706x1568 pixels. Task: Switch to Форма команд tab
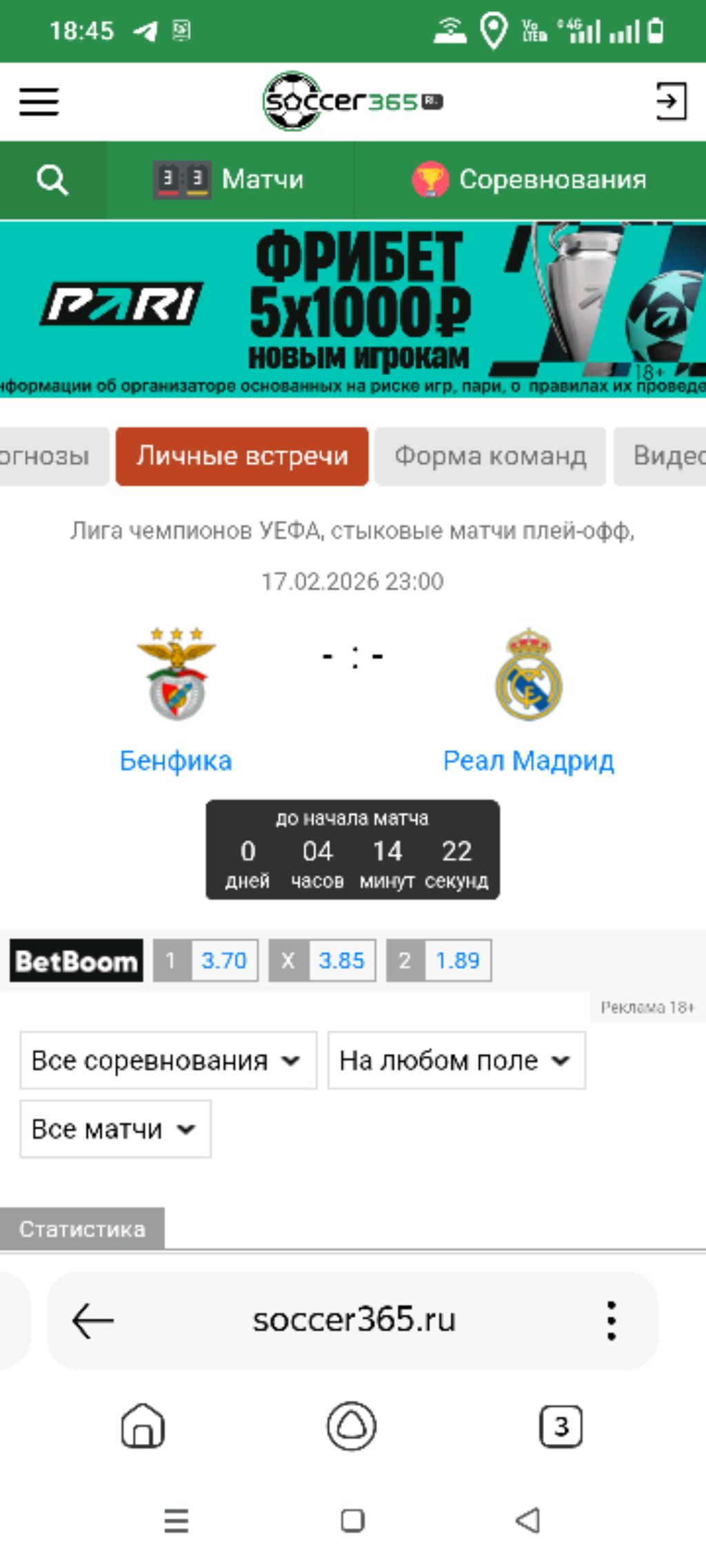click(490, 456)
